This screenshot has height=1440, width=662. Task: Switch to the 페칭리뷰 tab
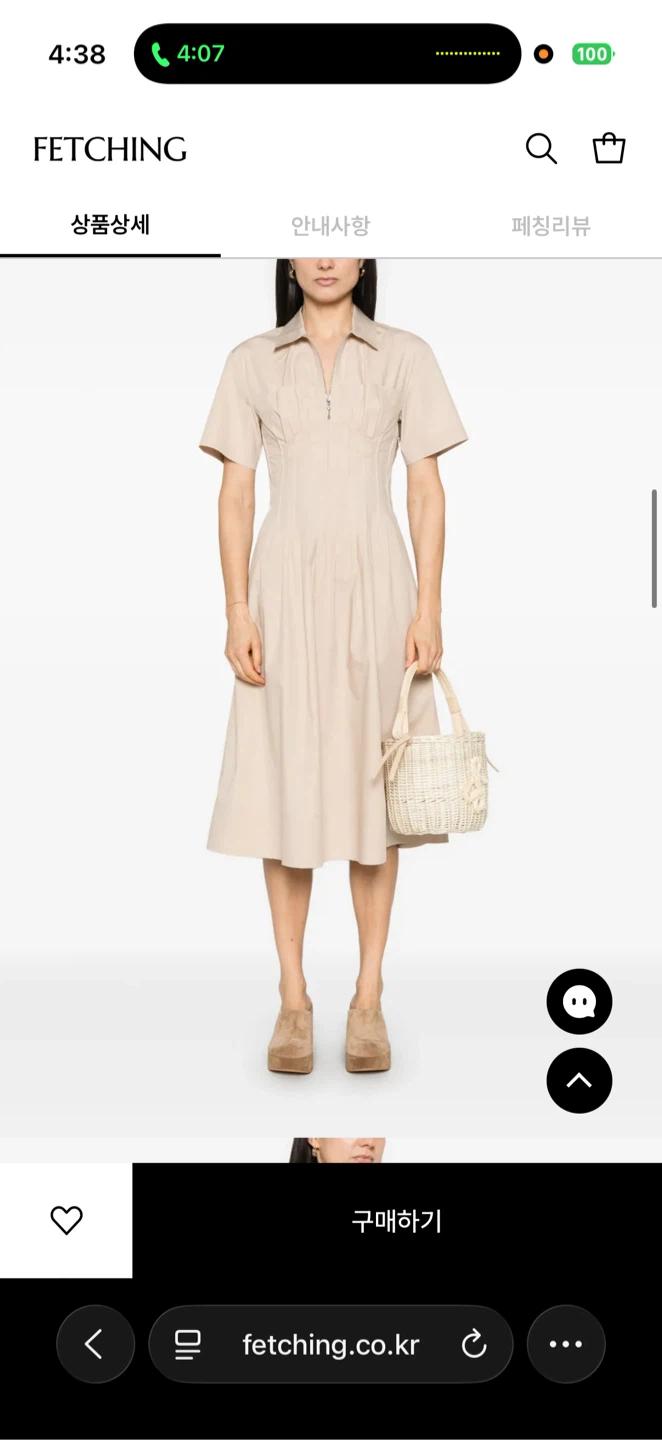[x=551, y=225]
